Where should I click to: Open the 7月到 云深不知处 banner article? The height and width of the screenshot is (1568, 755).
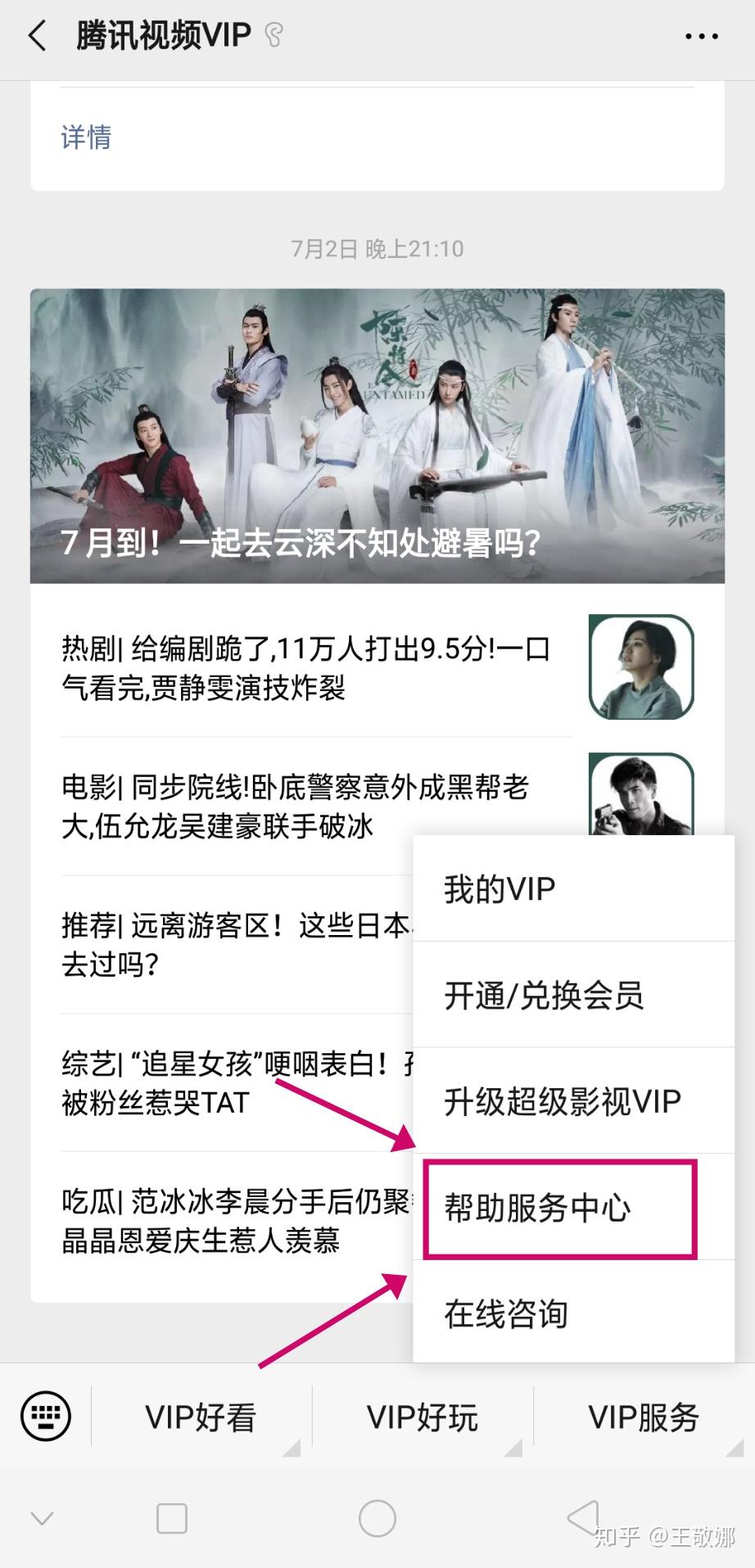pyautogui.click(x=377, y=436)
